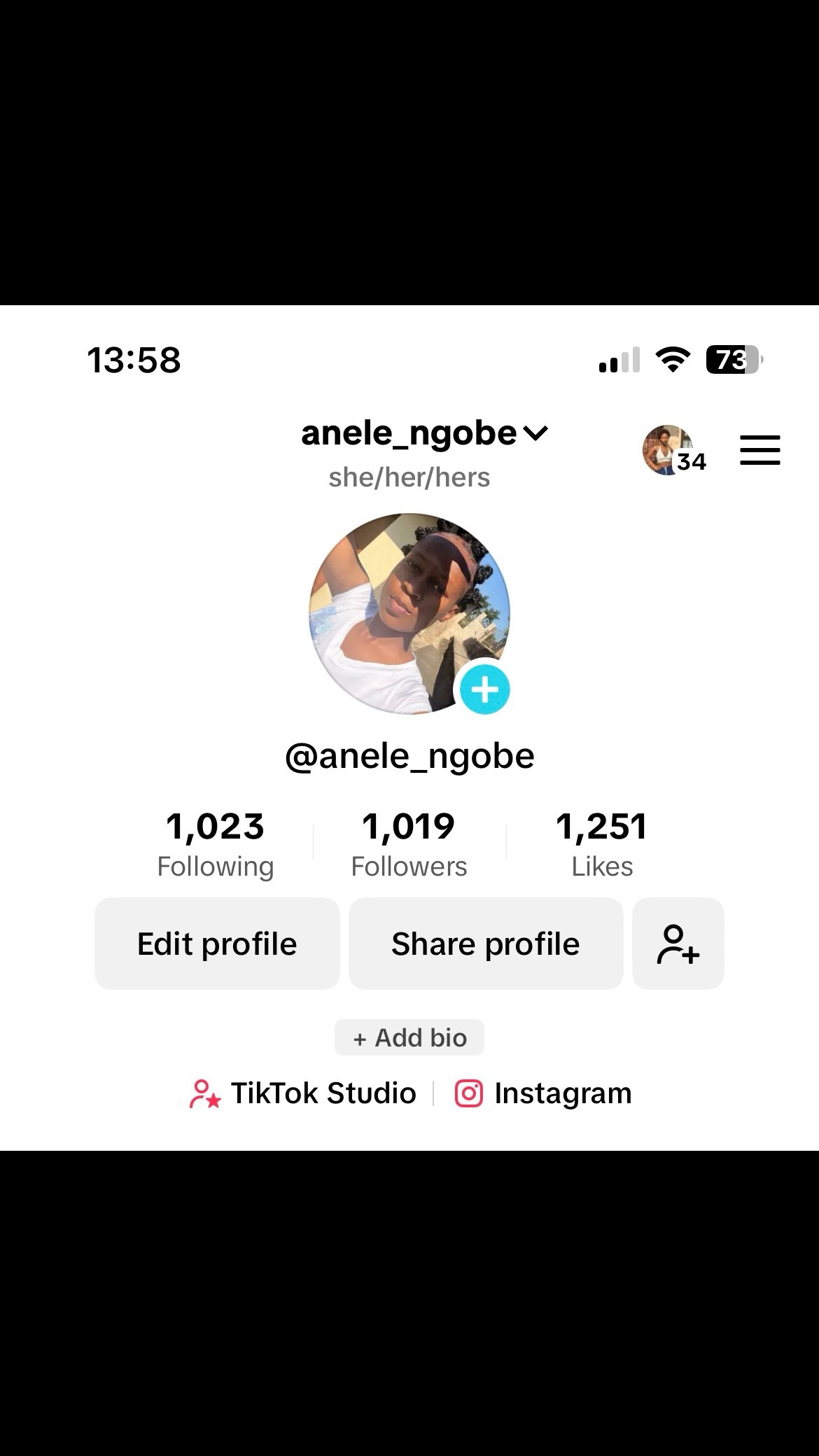Open the account switcher dropdown next to anele_ngobe
The width and height of the screenshot is (819, 1456).
[x=535, y=434]
